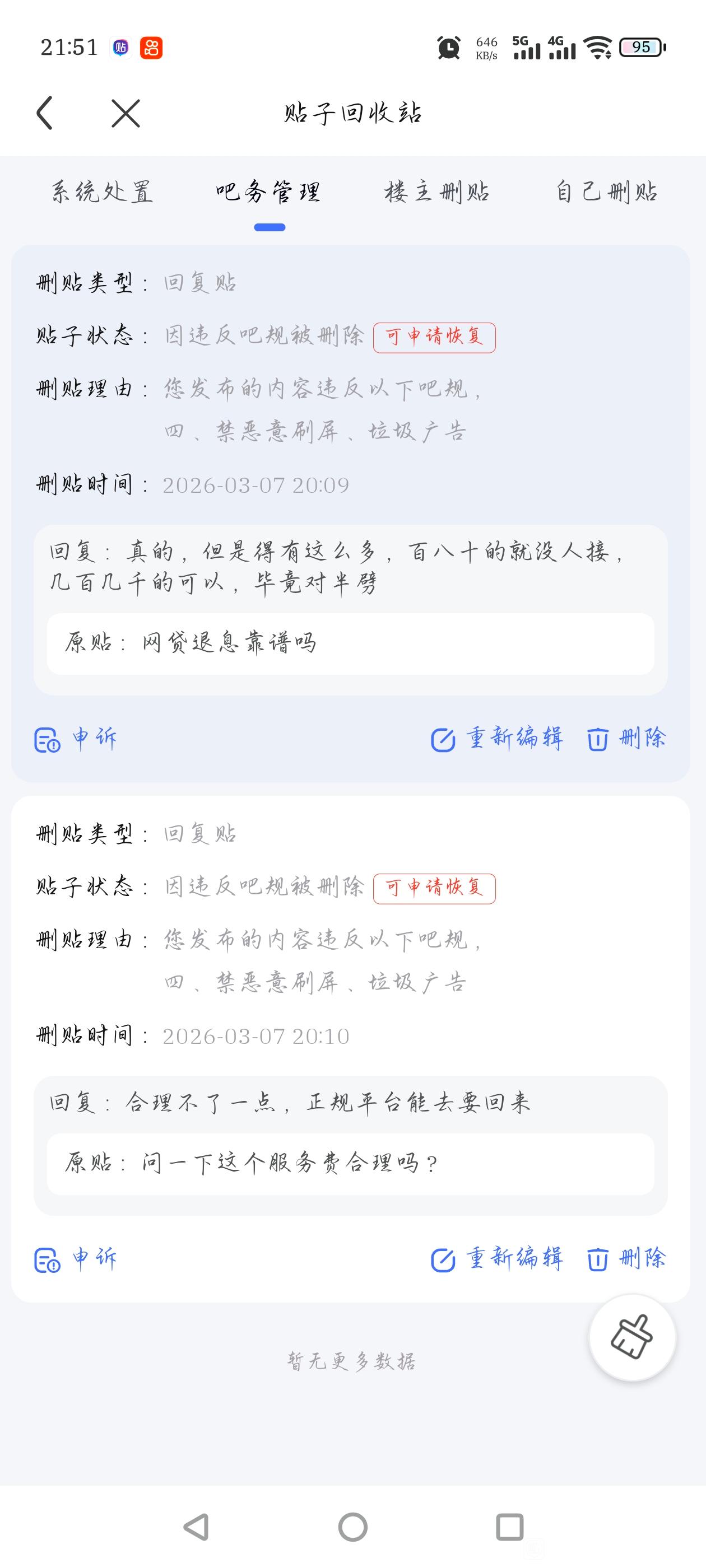The image size is (706, 1568).
Task: Open original post 问一下这个服务费合理吗？
Action: pos(350,1164)
